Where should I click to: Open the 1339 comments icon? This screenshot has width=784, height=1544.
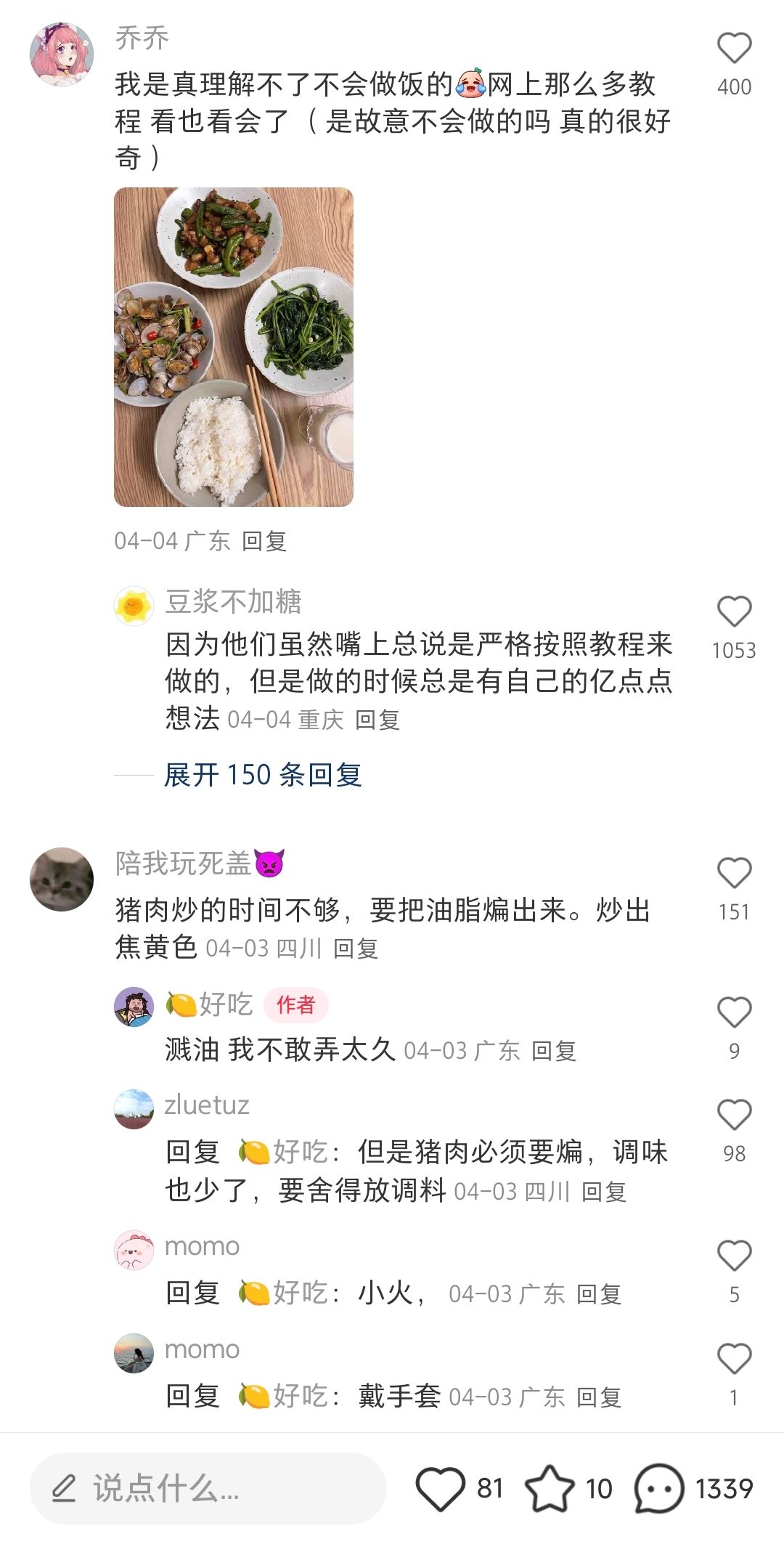point(659,1489)
